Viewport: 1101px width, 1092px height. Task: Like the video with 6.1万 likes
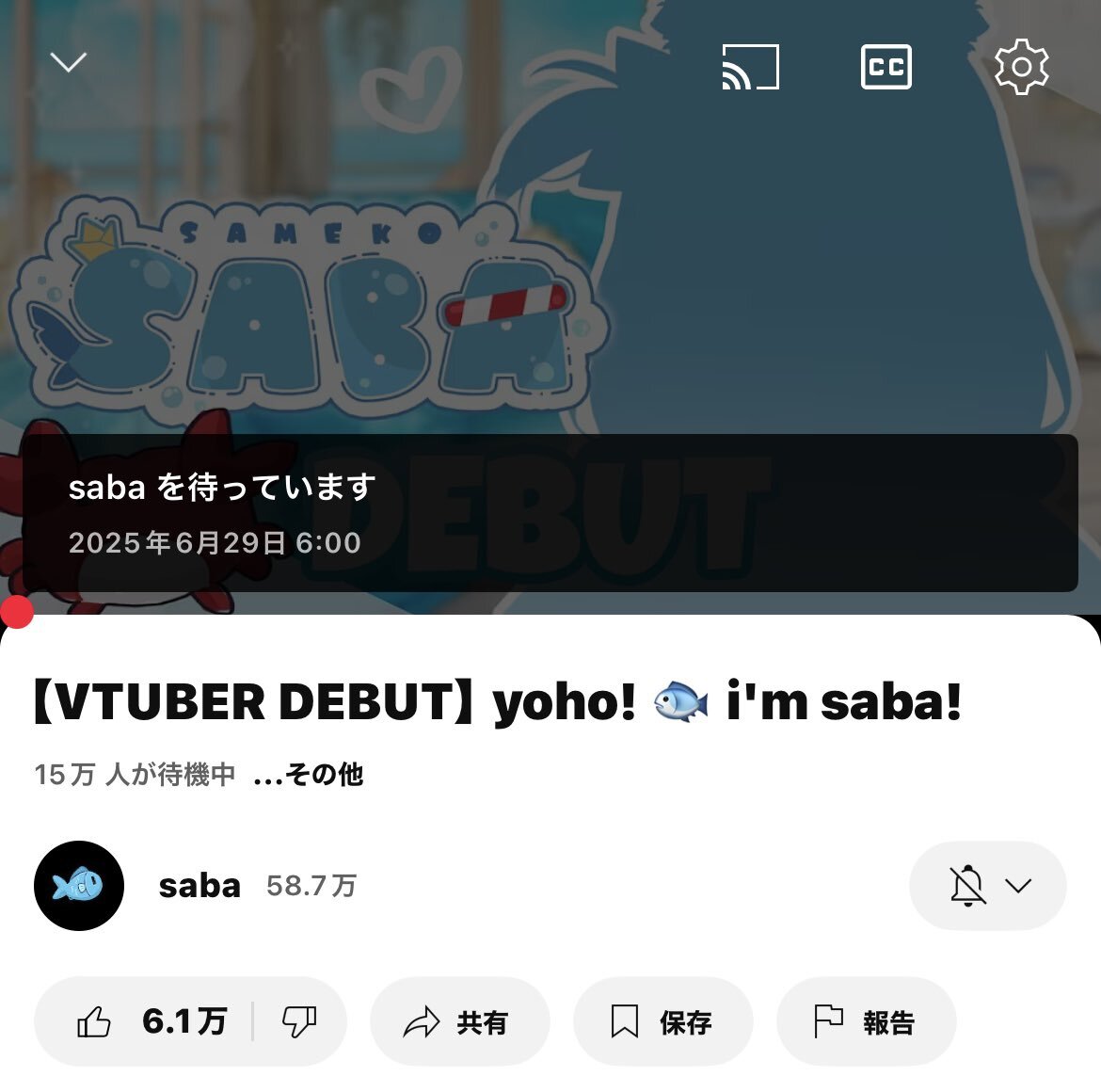(151, 1021)
